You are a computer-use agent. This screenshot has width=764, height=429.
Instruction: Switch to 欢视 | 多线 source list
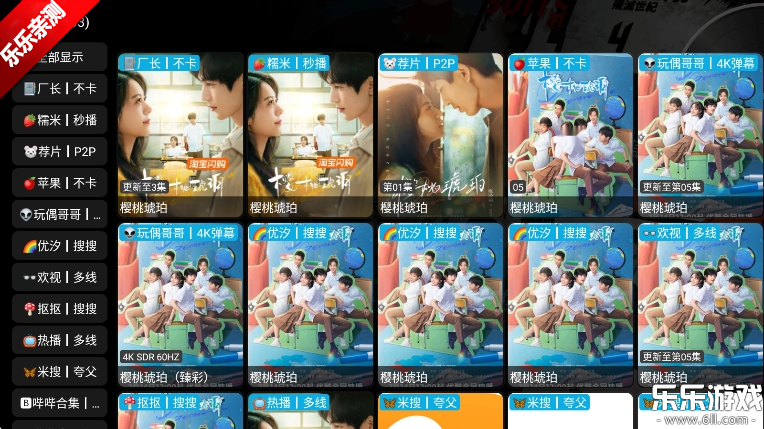click(60, 277)
